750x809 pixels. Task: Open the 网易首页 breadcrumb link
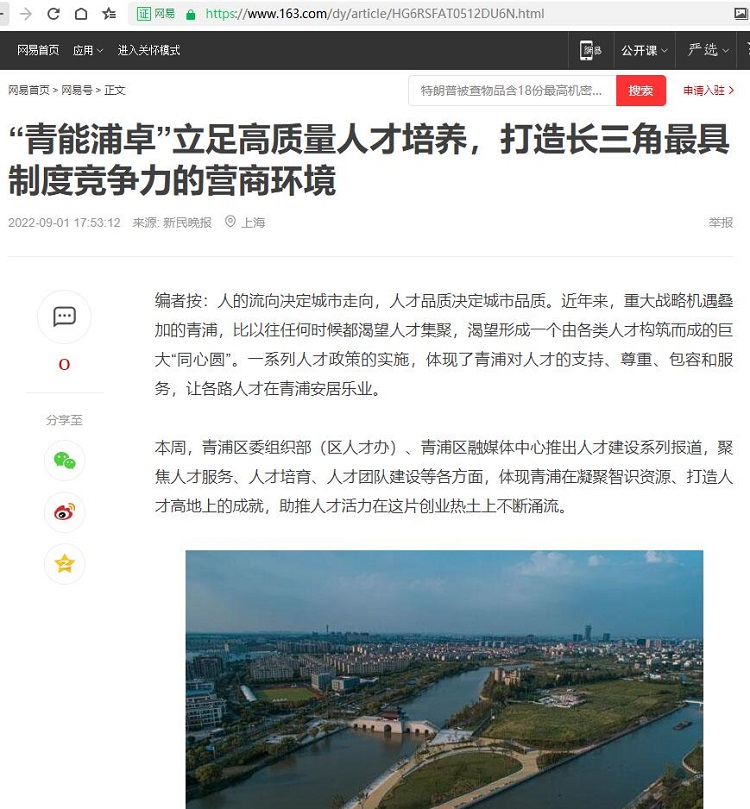pyautogui.click(x=28, y=90)
